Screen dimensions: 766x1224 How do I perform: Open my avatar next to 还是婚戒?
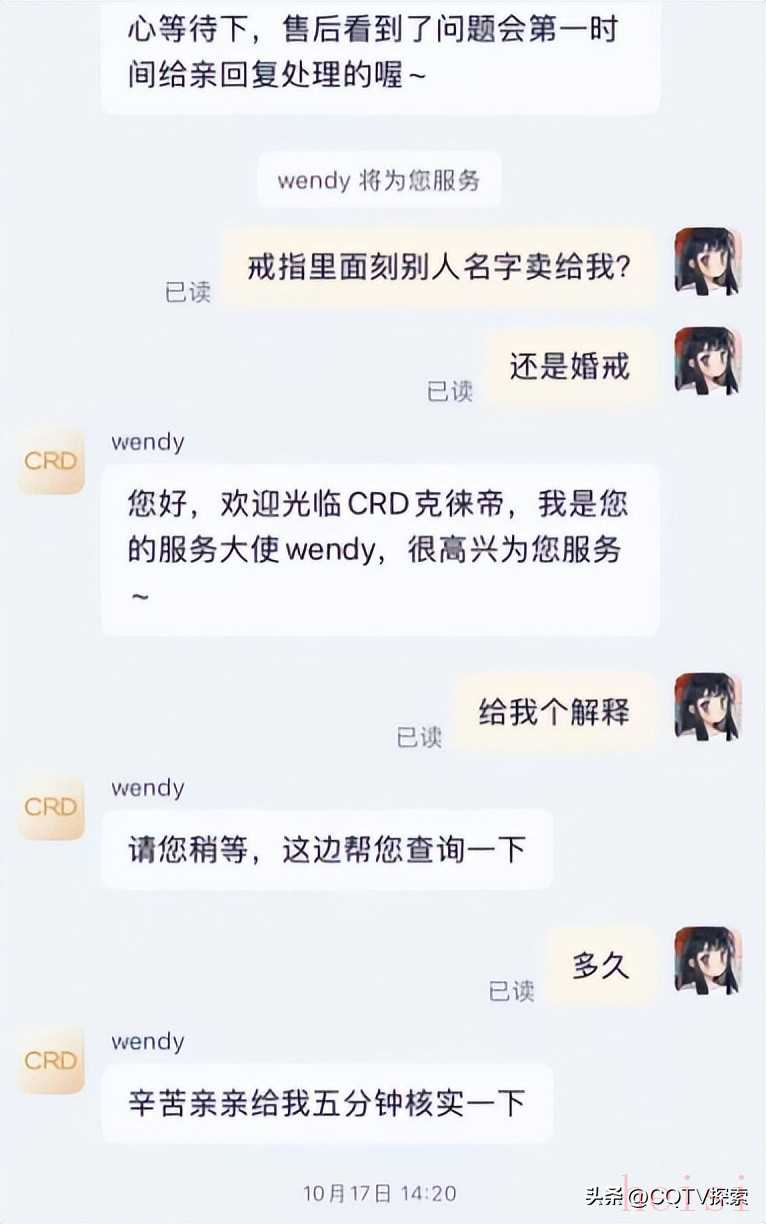click(708, 361)
